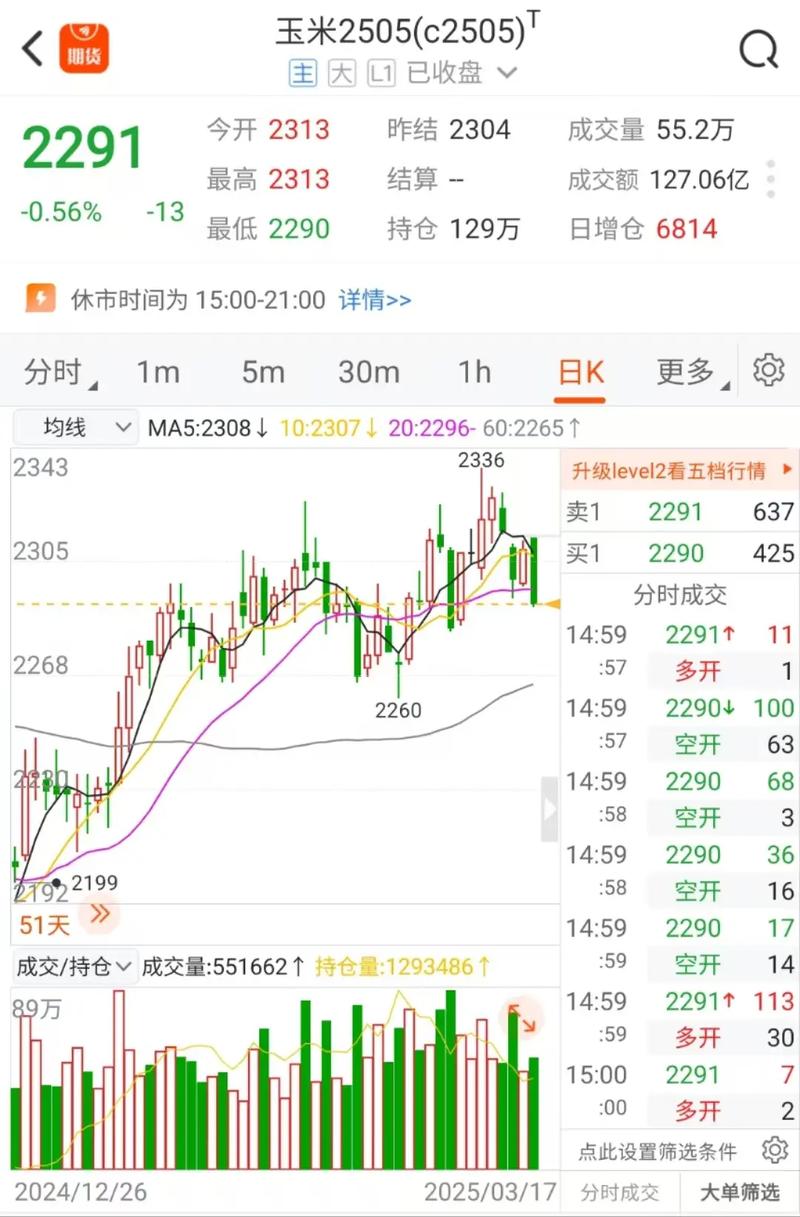Tap the right chevron handle on chart edge
800x1217 pixels.
point(549,809)
